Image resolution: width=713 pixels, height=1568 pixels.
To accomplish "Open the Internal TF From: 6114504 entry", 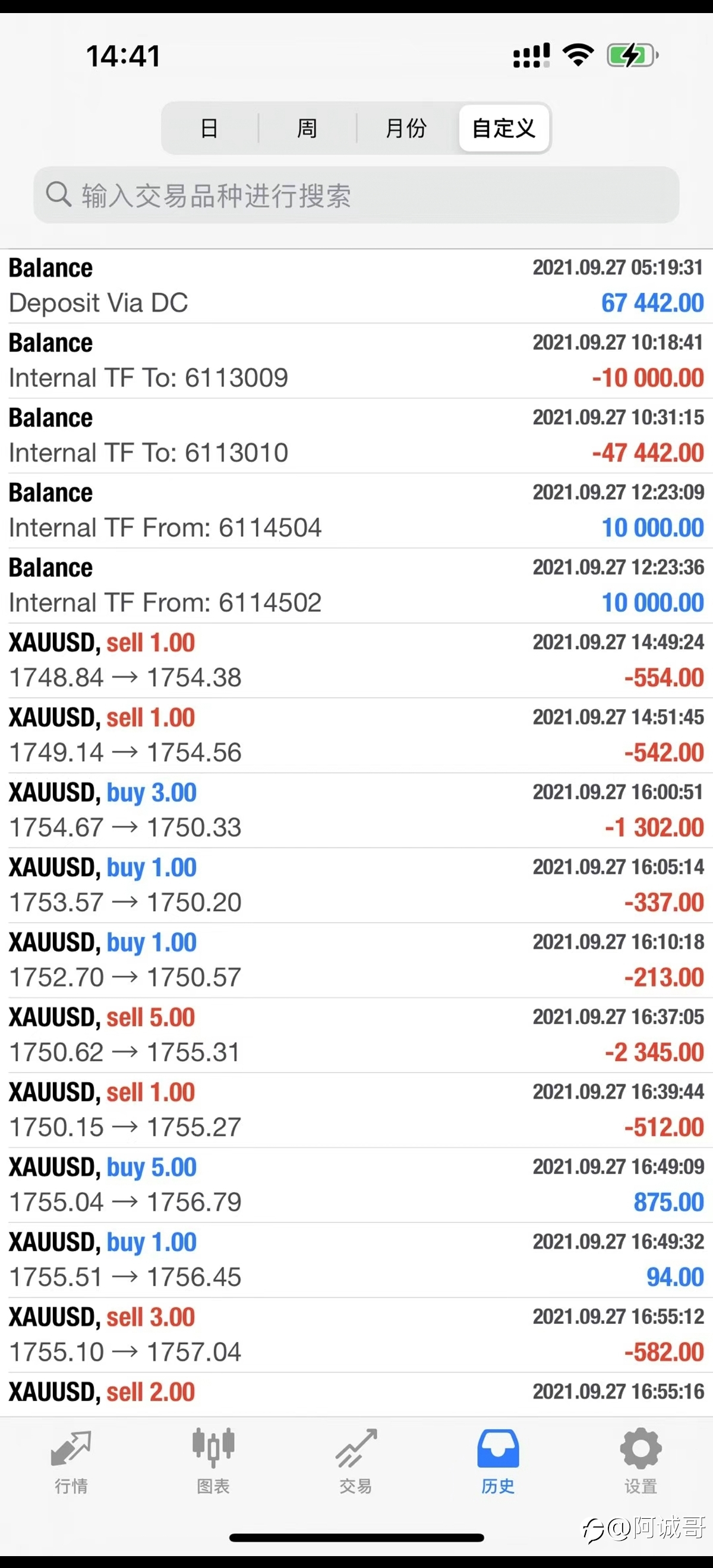I will click(x=356, y=511).
